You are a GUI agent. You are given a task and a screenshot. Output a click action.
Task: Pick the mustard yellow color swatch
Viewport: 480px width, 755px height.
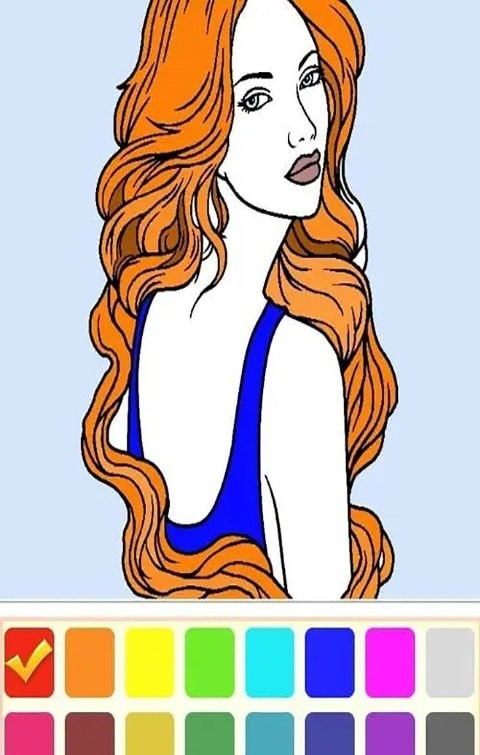(150, 734)
